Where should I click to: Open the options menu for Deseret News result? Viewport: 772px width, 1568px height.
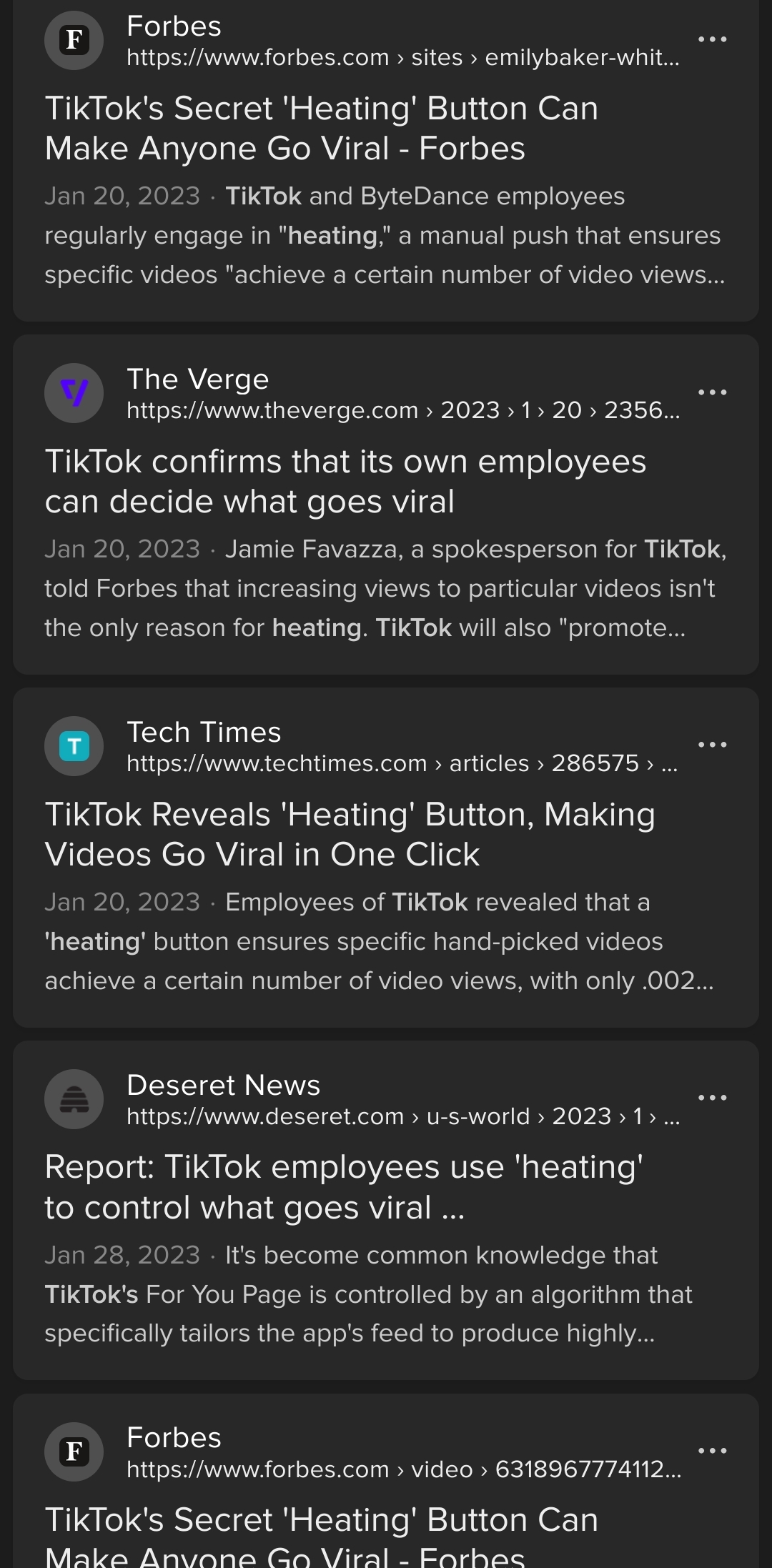[713, 1098]
